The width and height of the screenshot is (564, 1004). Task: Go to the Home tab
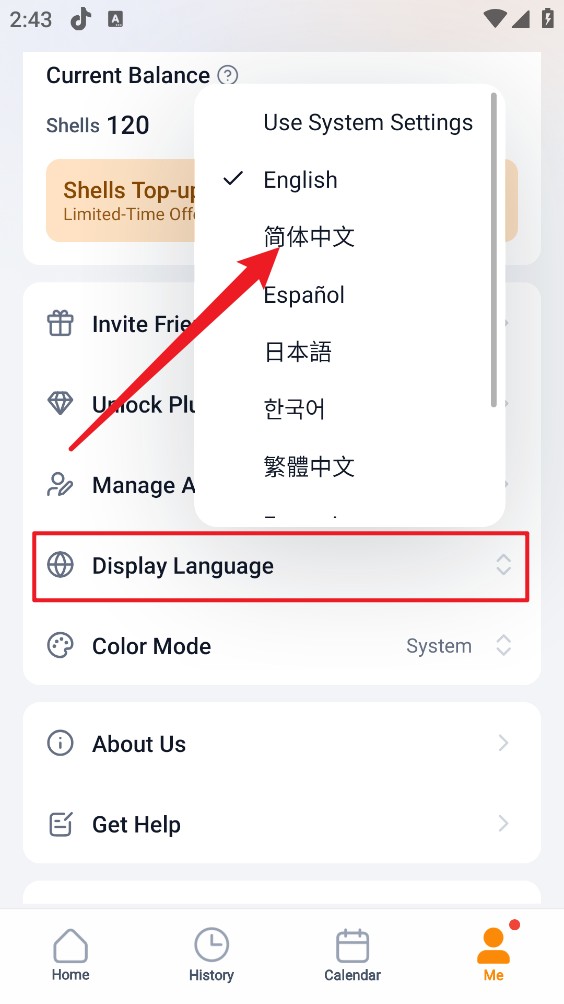point(70,955)
